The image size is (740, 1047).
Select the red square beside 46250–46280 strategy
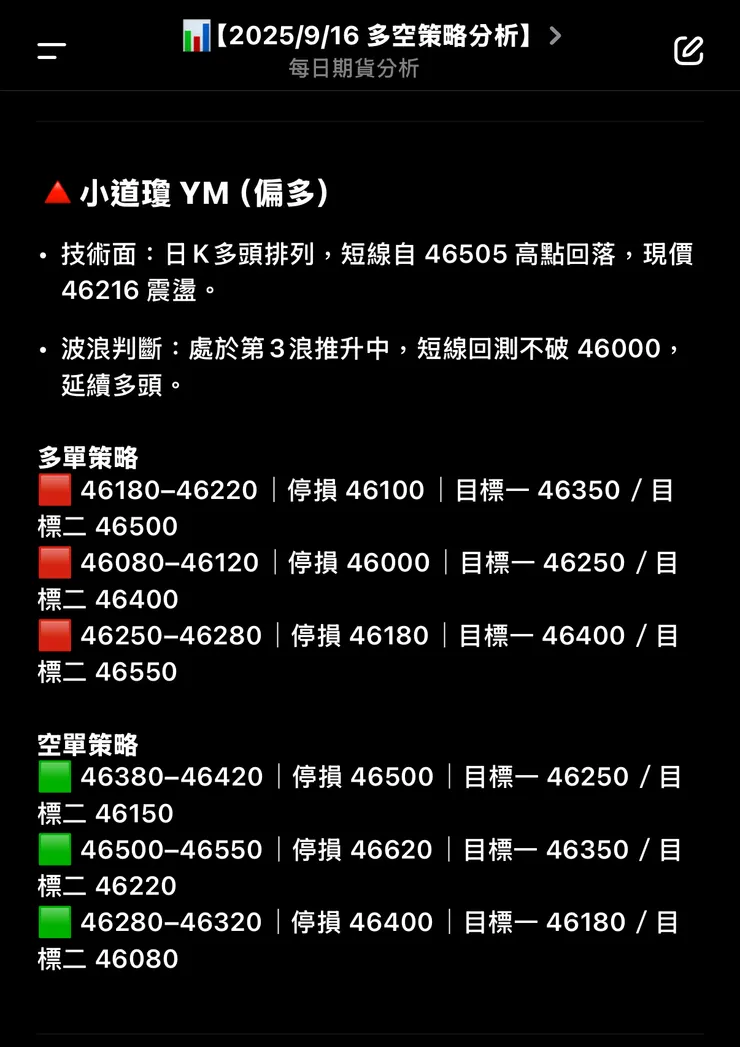click(53, 636)
